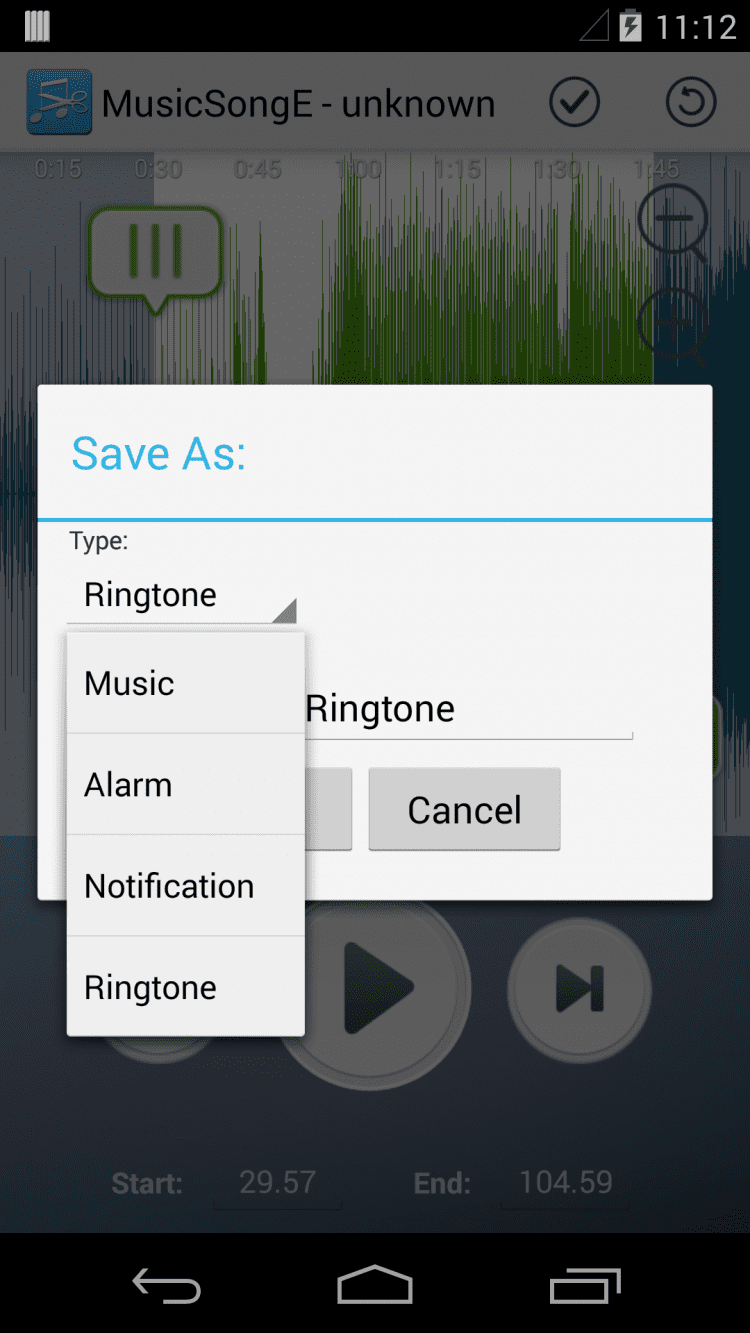Go to the home screen
750x1333 pixels.
(x=375, y=1285)
